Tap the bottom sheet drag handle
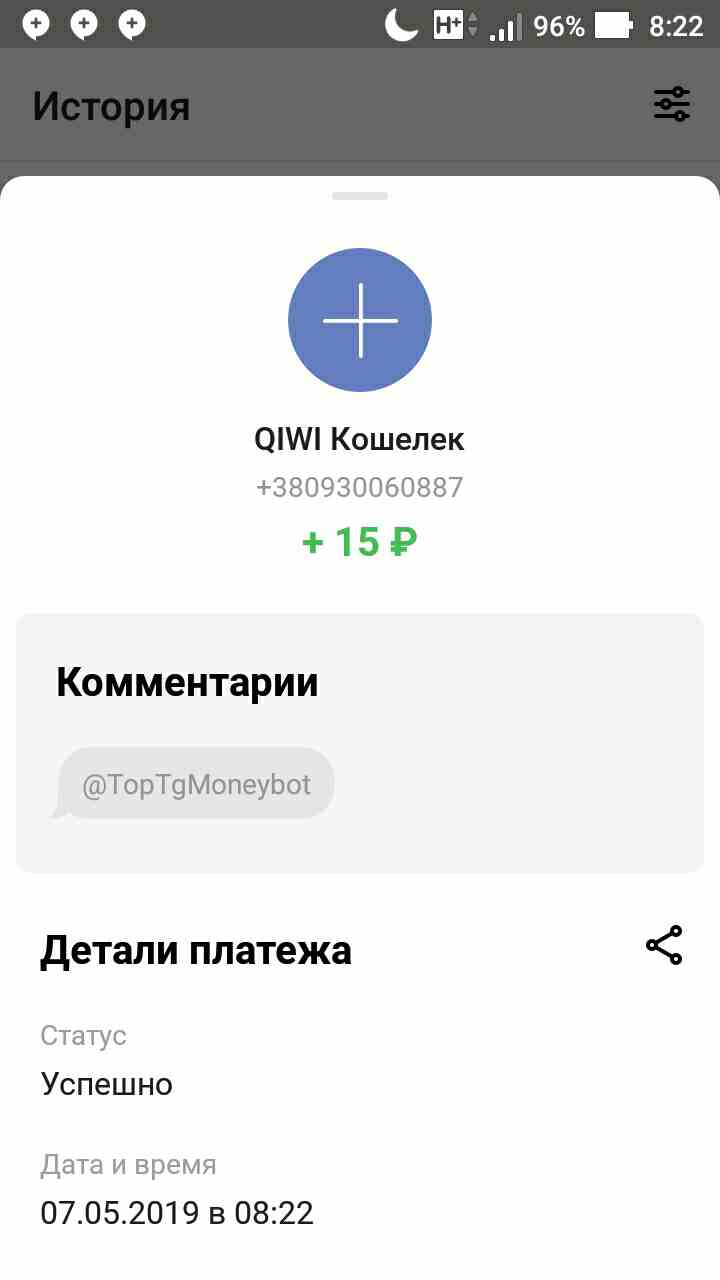The height and width of the screenshot is (1280, 720). tap(360, 196)
